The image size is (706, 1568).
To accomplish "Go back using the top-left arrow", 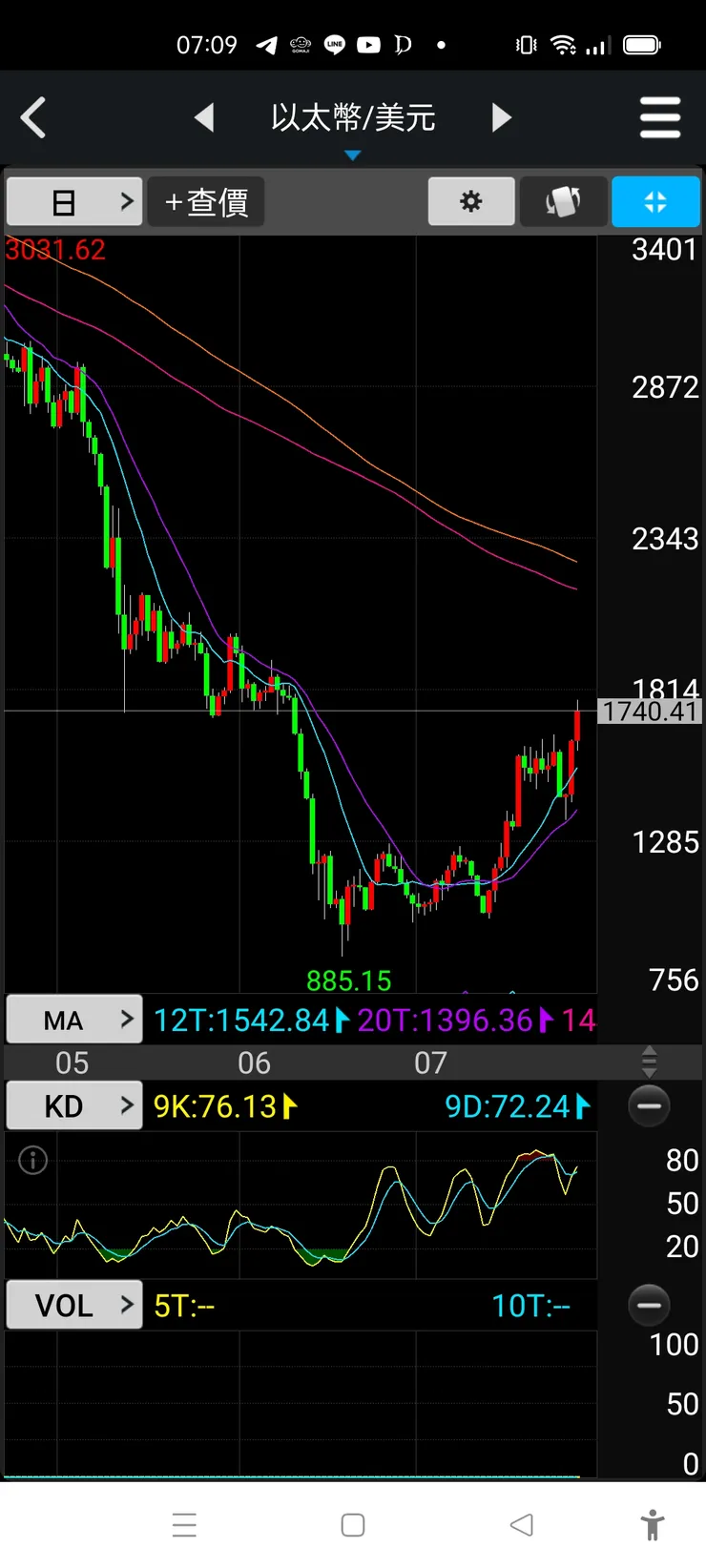I will pos(33,118).
